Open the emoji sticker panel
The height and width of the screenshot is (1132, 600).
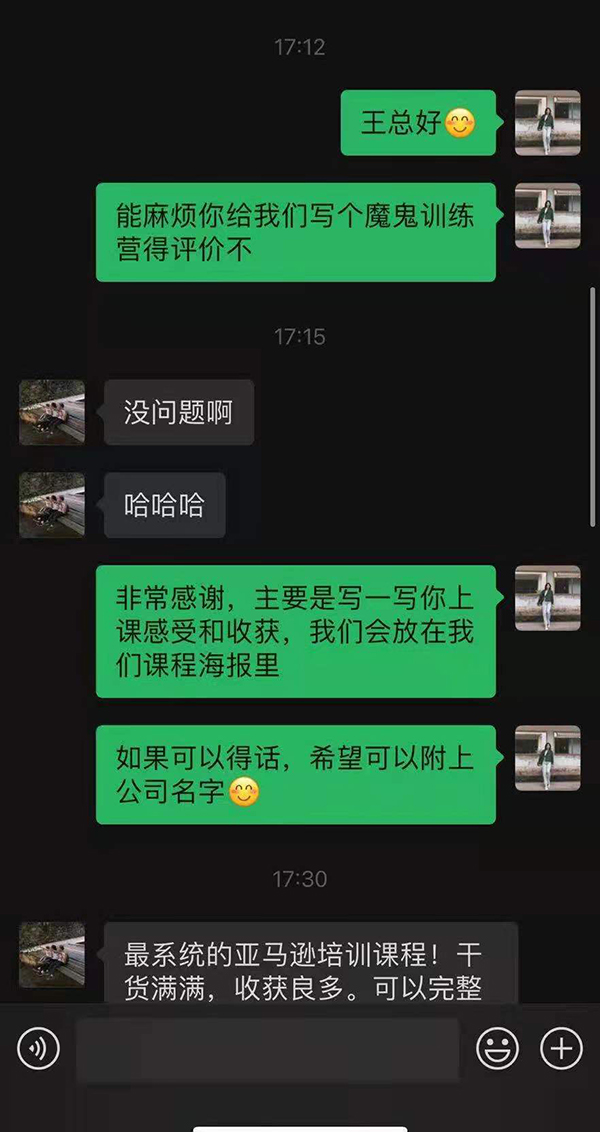point(497,1049)
